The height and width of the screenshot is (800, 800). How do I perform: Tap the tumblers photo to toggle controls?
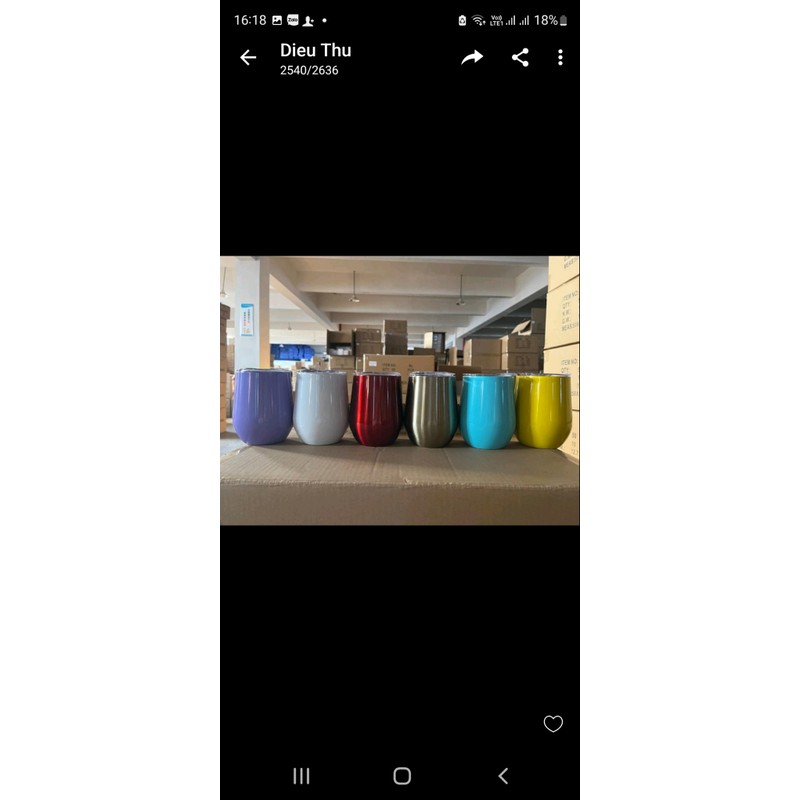tap(400, 390)
